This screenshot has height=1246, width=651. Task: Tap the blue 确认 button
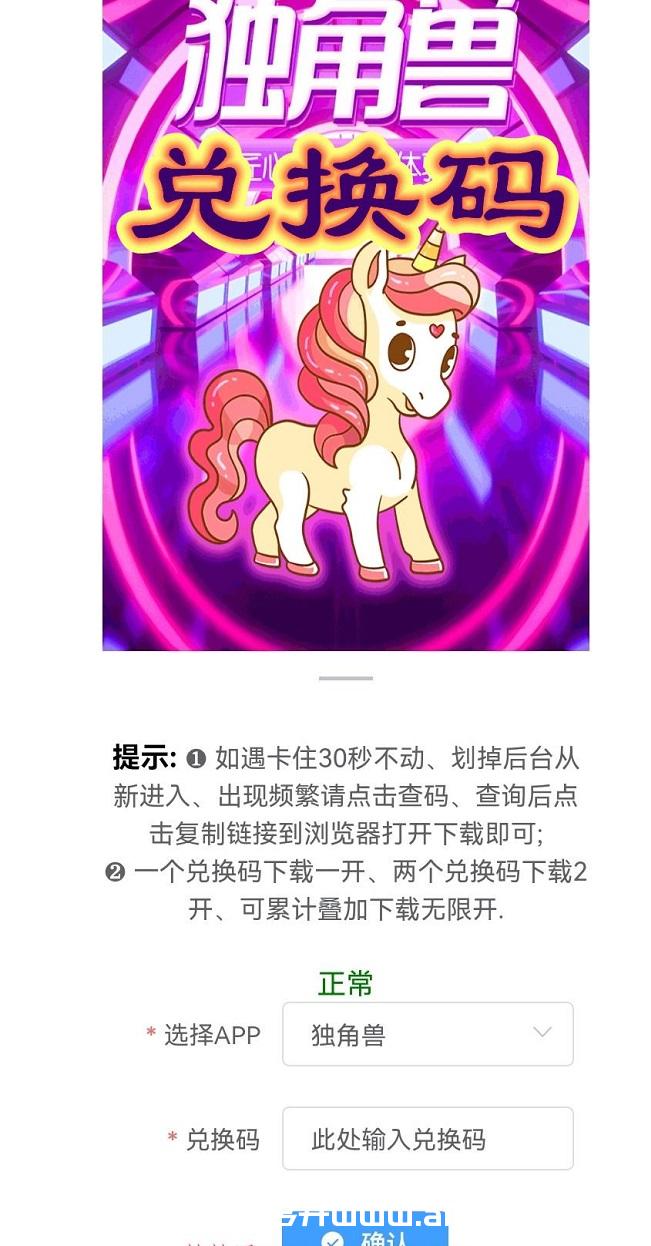[365, 1238]
